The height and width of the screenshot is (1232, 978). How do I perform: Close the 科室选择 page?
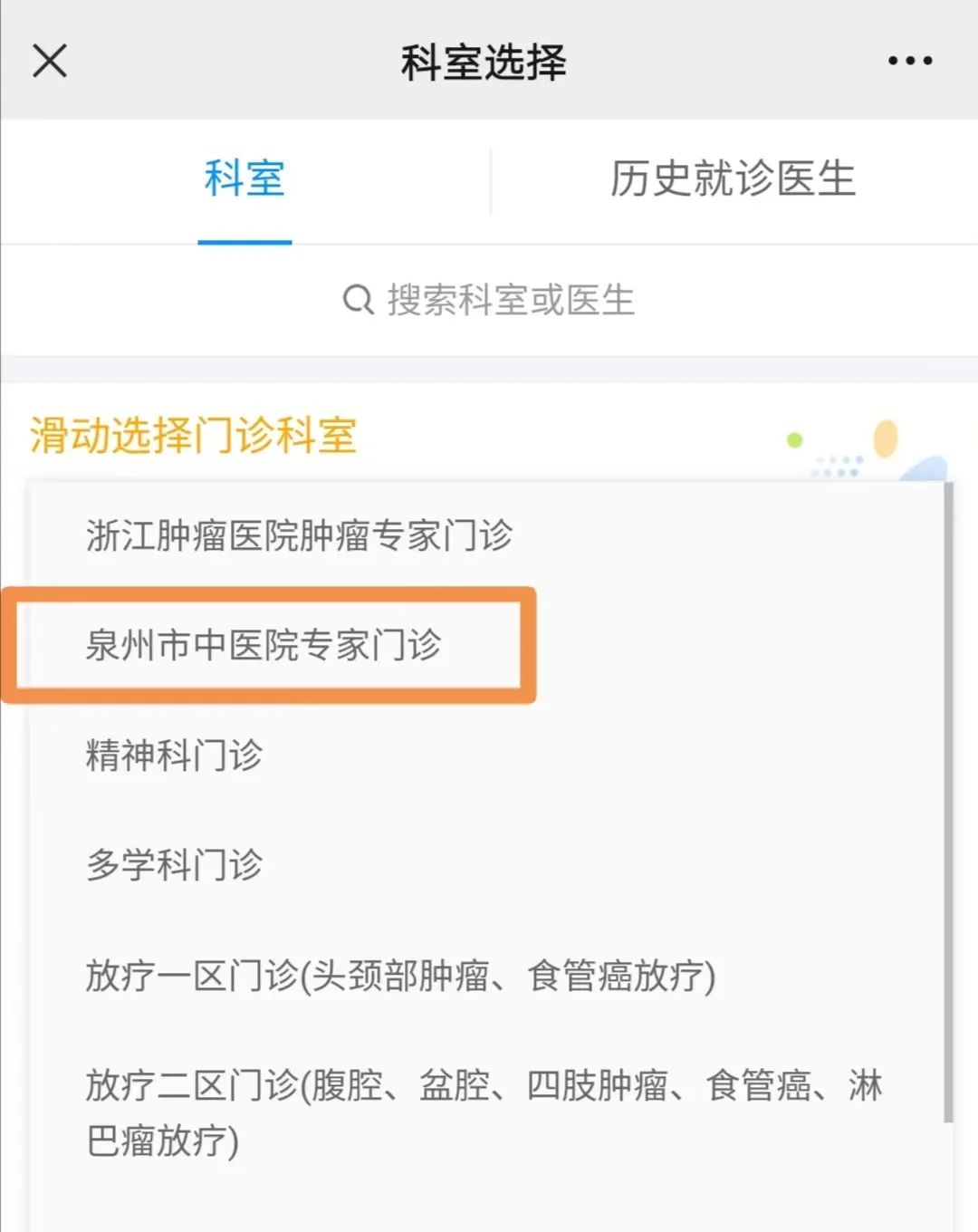50,62
